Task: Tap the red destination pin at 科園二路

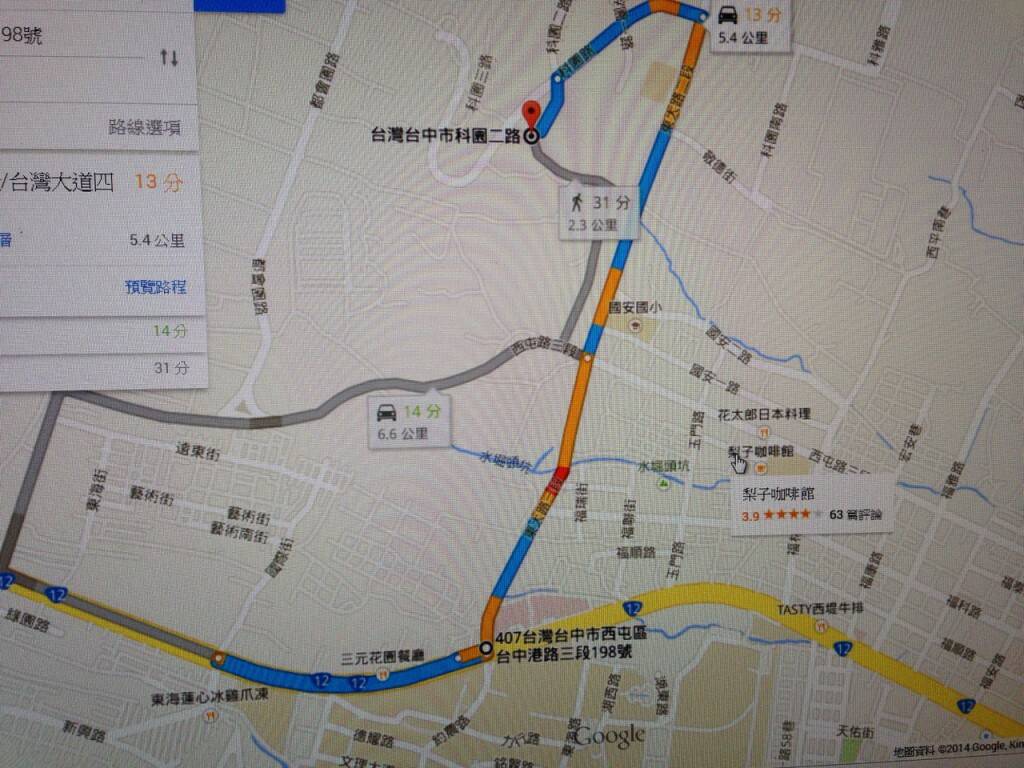Action: [x=531, y=113]
